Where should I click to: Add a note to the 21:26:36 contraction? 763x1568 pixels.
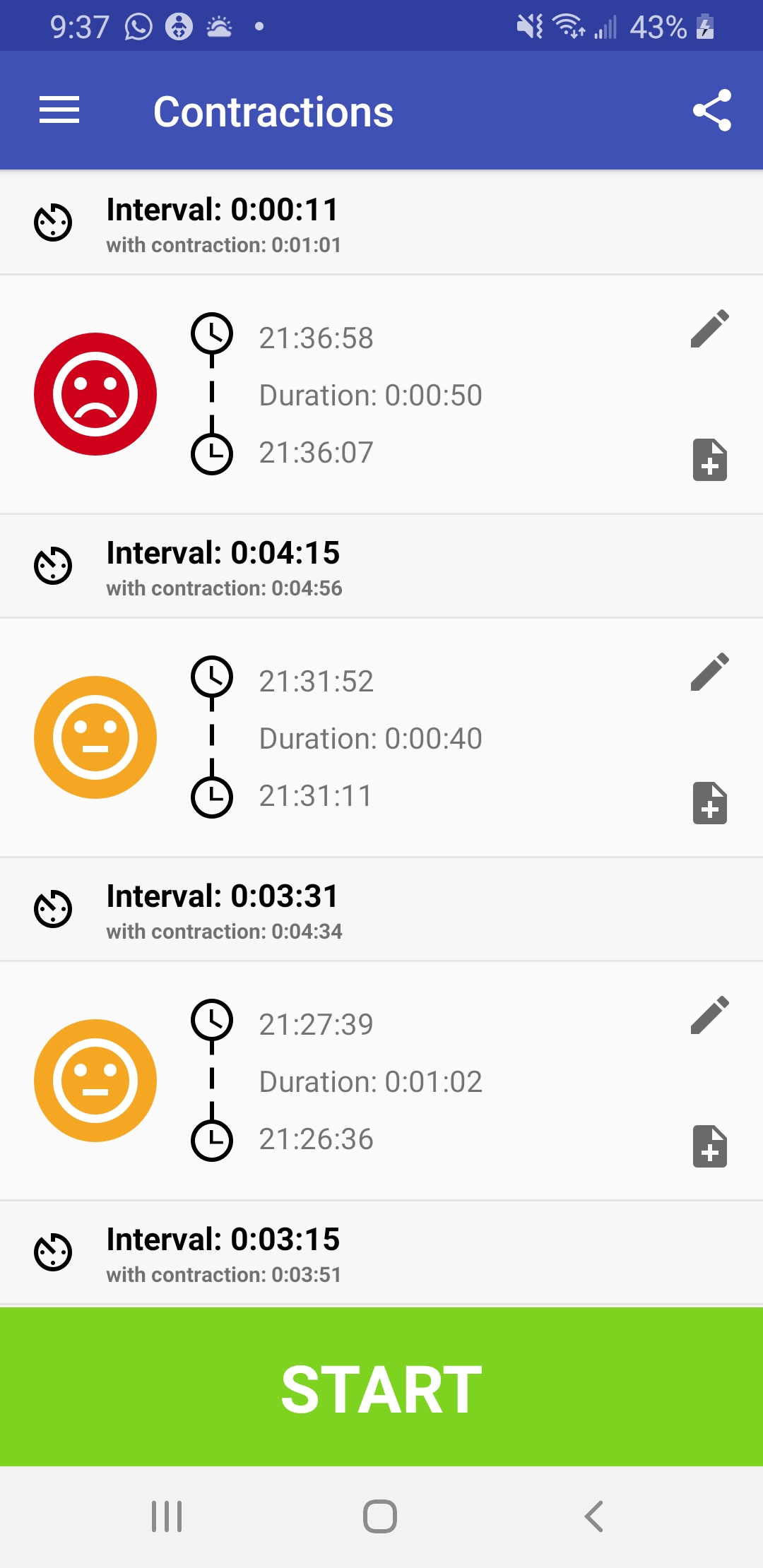point(710,1146)
